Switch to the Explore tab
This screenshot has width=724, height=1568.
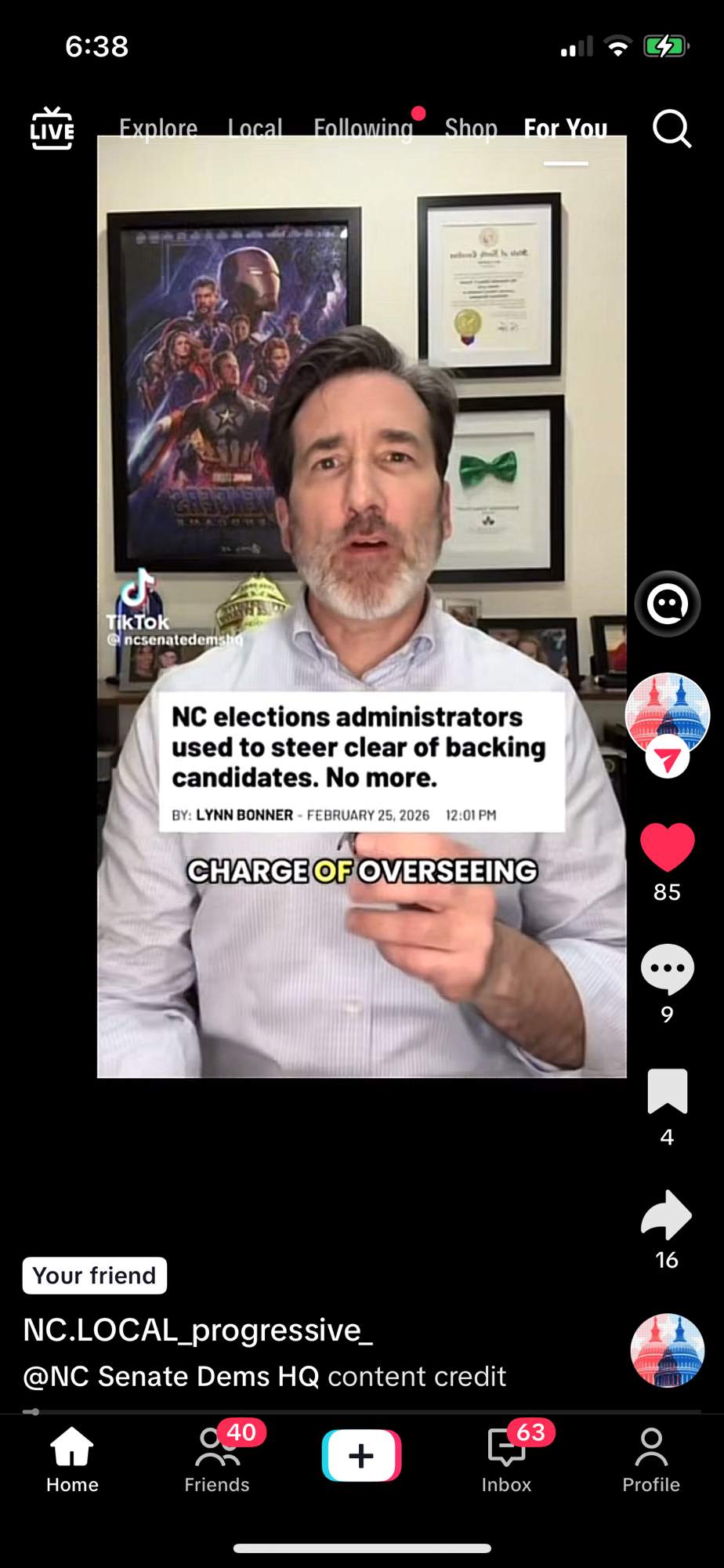[x=158, y=128]
